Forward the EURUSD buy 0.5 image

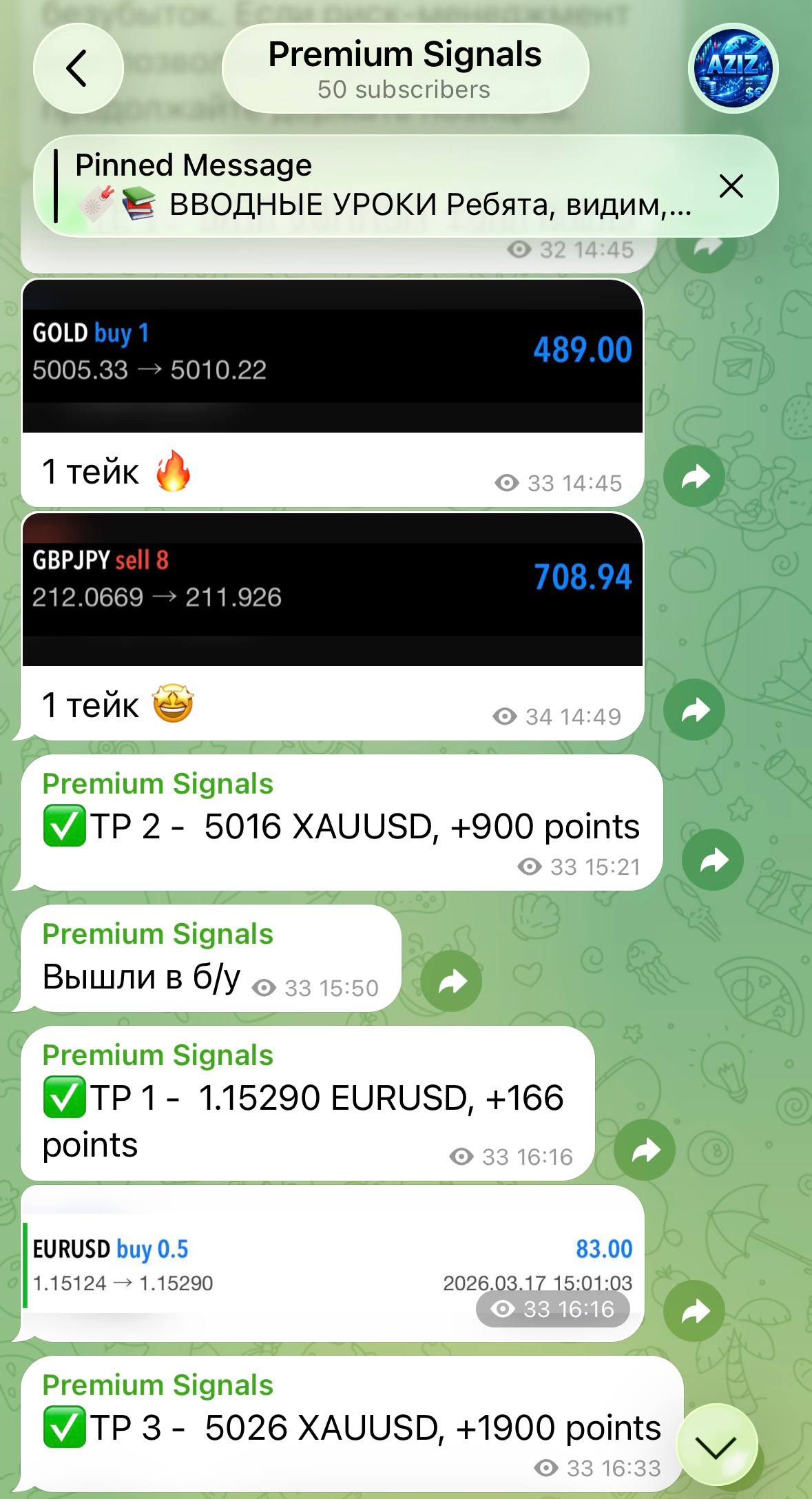(x=694, y=1311)
